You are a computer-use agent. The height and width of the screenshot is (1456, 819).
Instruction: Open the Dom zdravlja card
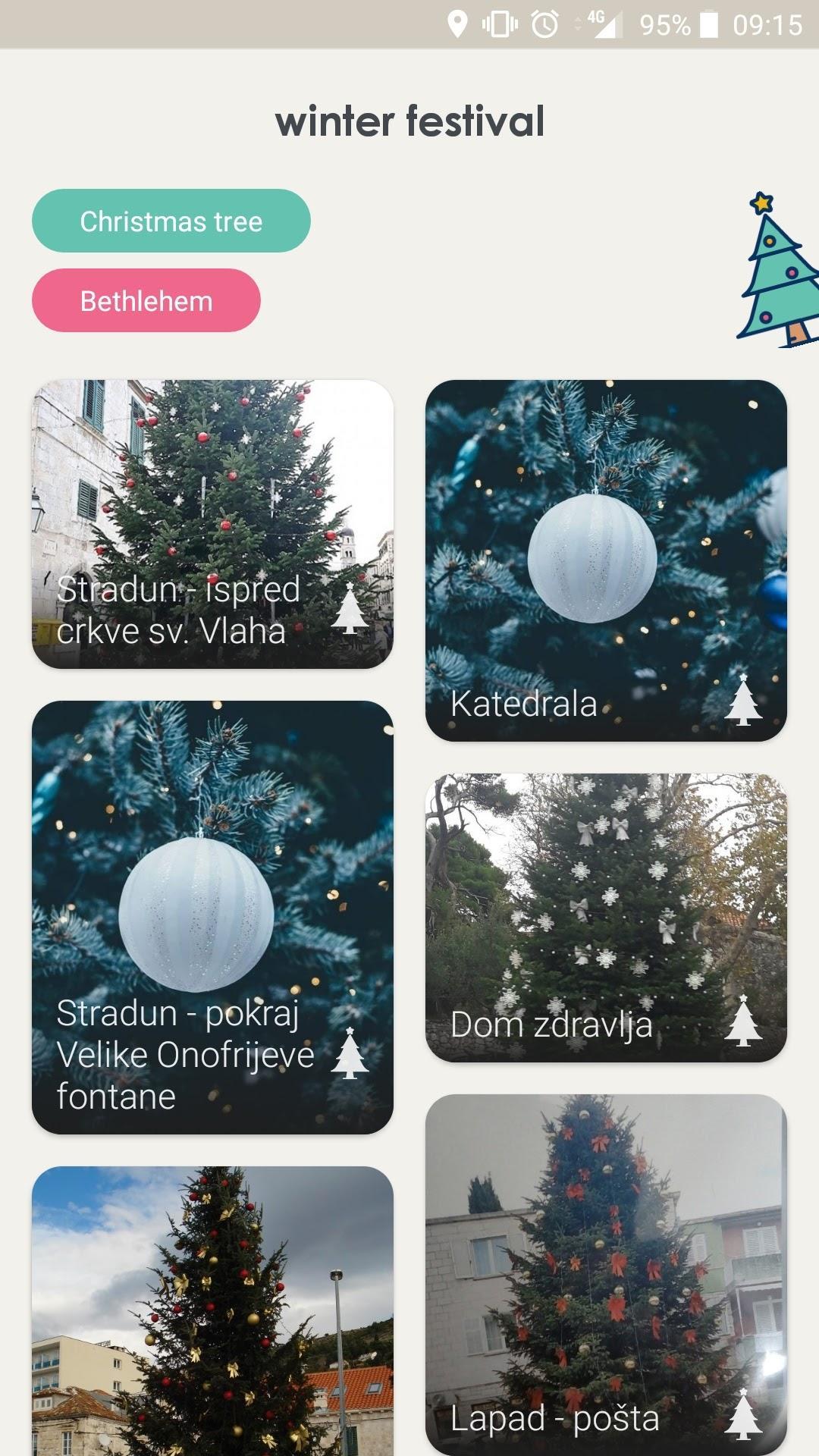(x=606, y=917)
